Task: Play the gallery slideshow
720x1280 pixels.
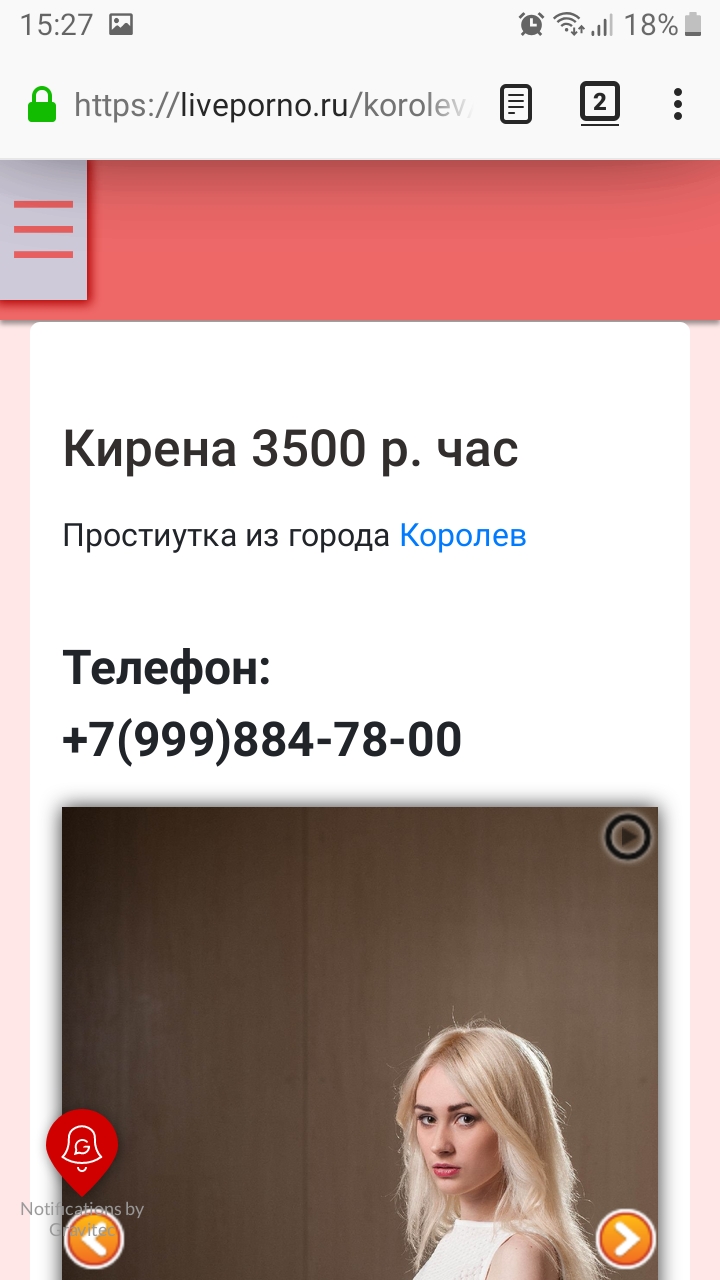Action: pos(627,837)
